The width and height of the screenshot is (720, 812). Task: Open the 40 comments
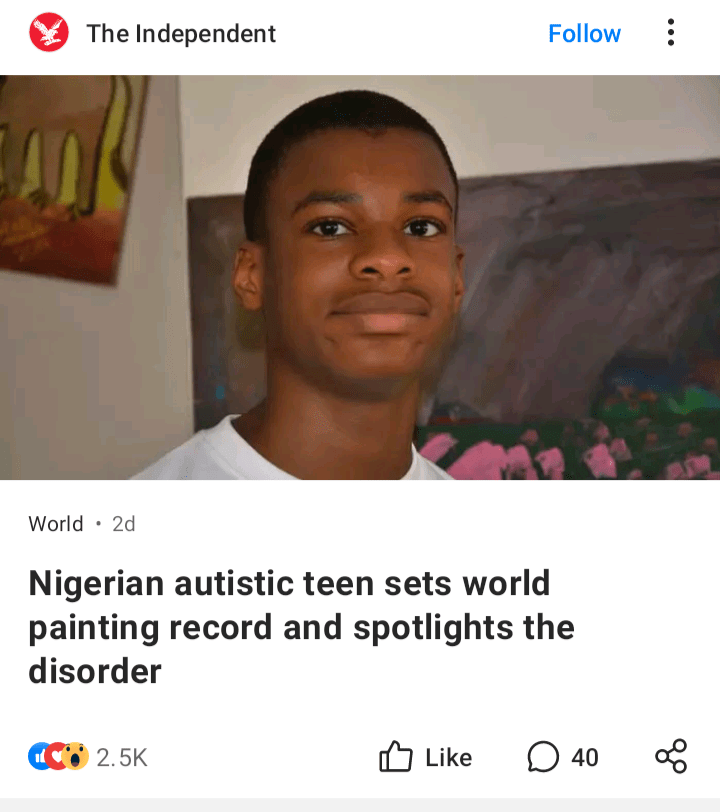click(x=563, y=757)
